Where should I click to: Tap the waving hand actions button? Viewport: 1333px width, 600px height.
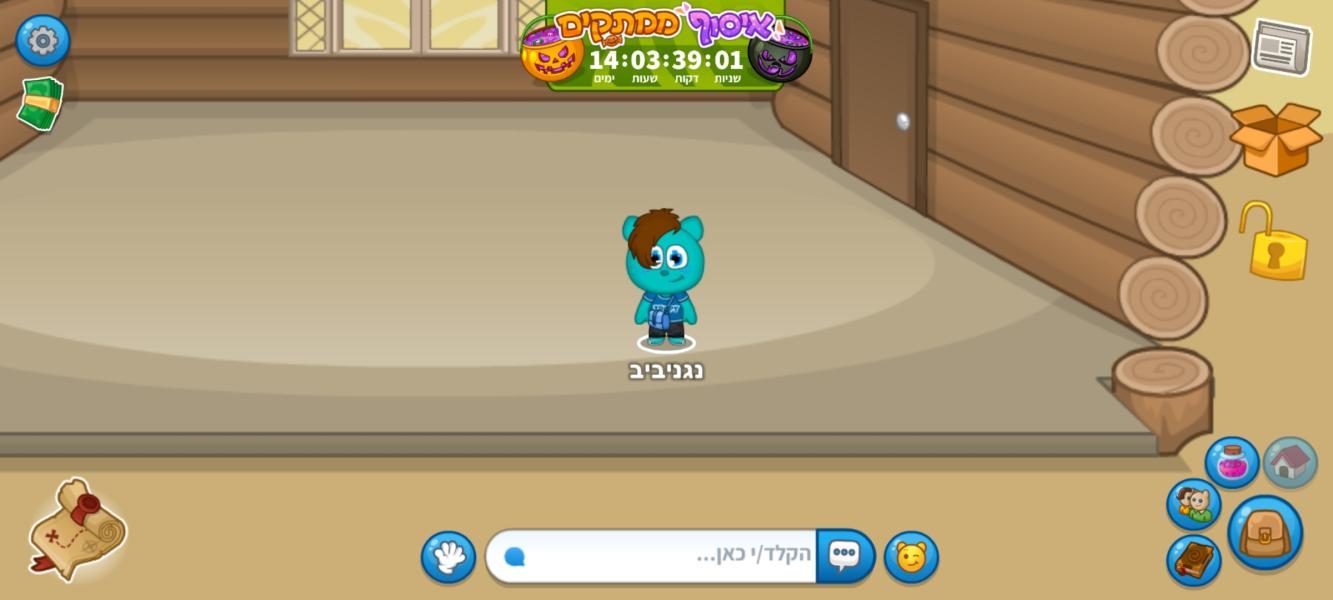pyautogui.click(x=448, y=557)
